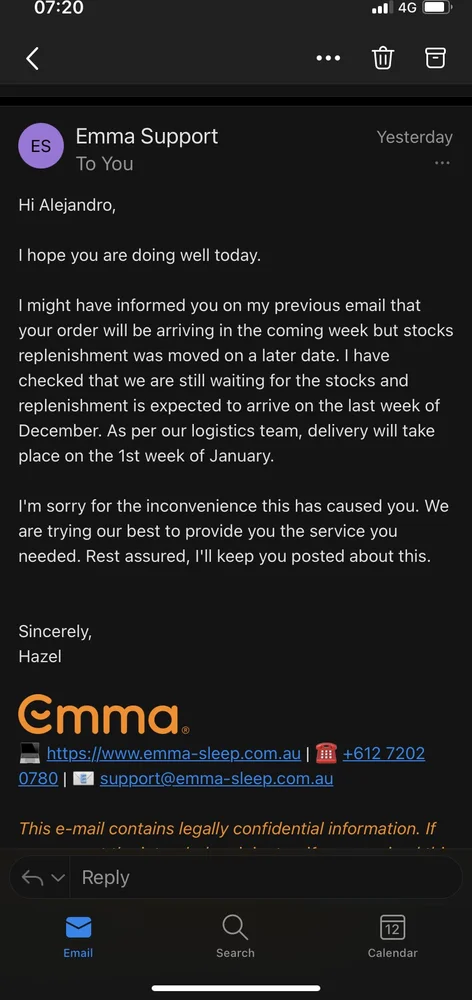Switch to the Calendar tab

(x=392, y=936)
